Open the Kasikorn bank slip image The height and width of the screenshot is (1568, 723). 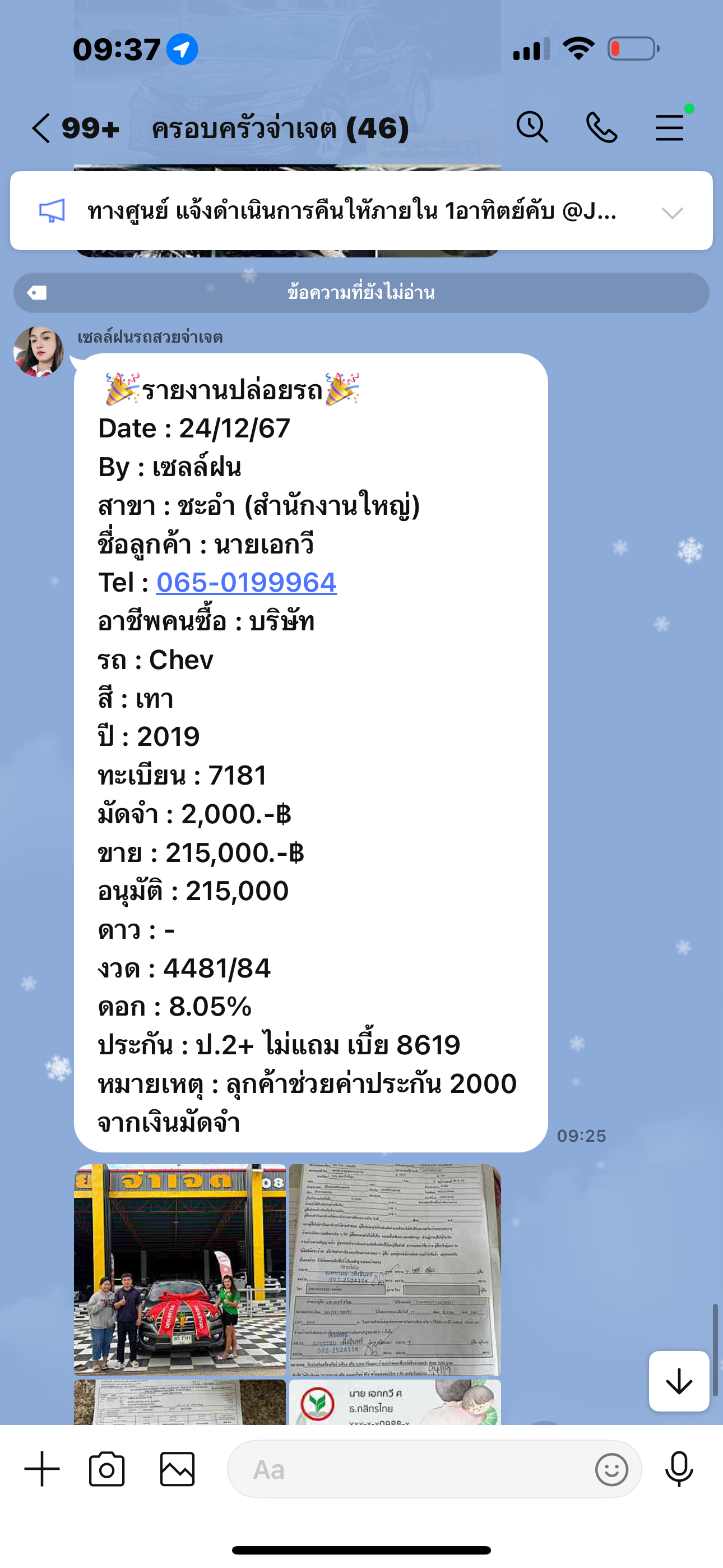click(x=395, y=1403)
